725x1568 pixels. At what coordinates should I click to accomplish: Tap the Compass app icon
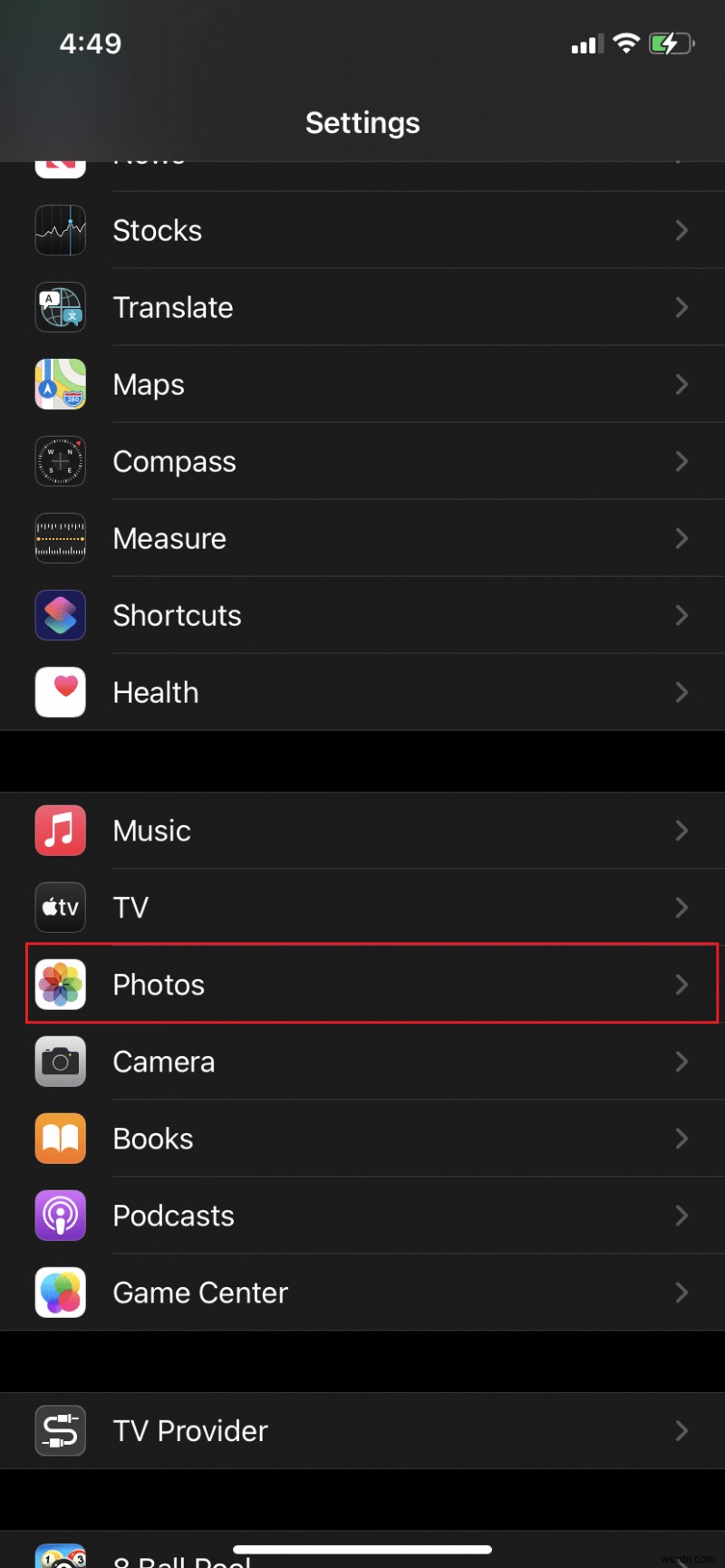(x=60, y=461)
